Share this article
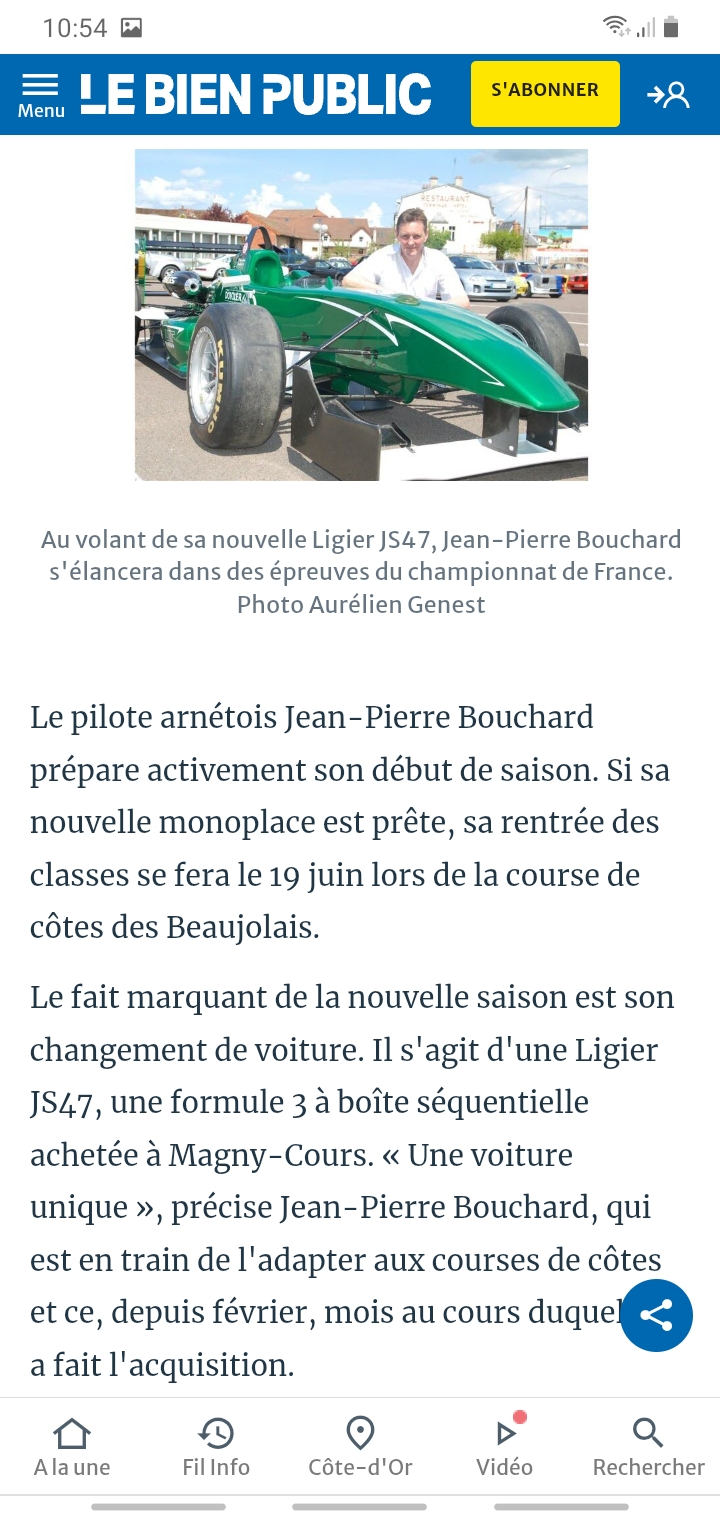 [656, 1315]
